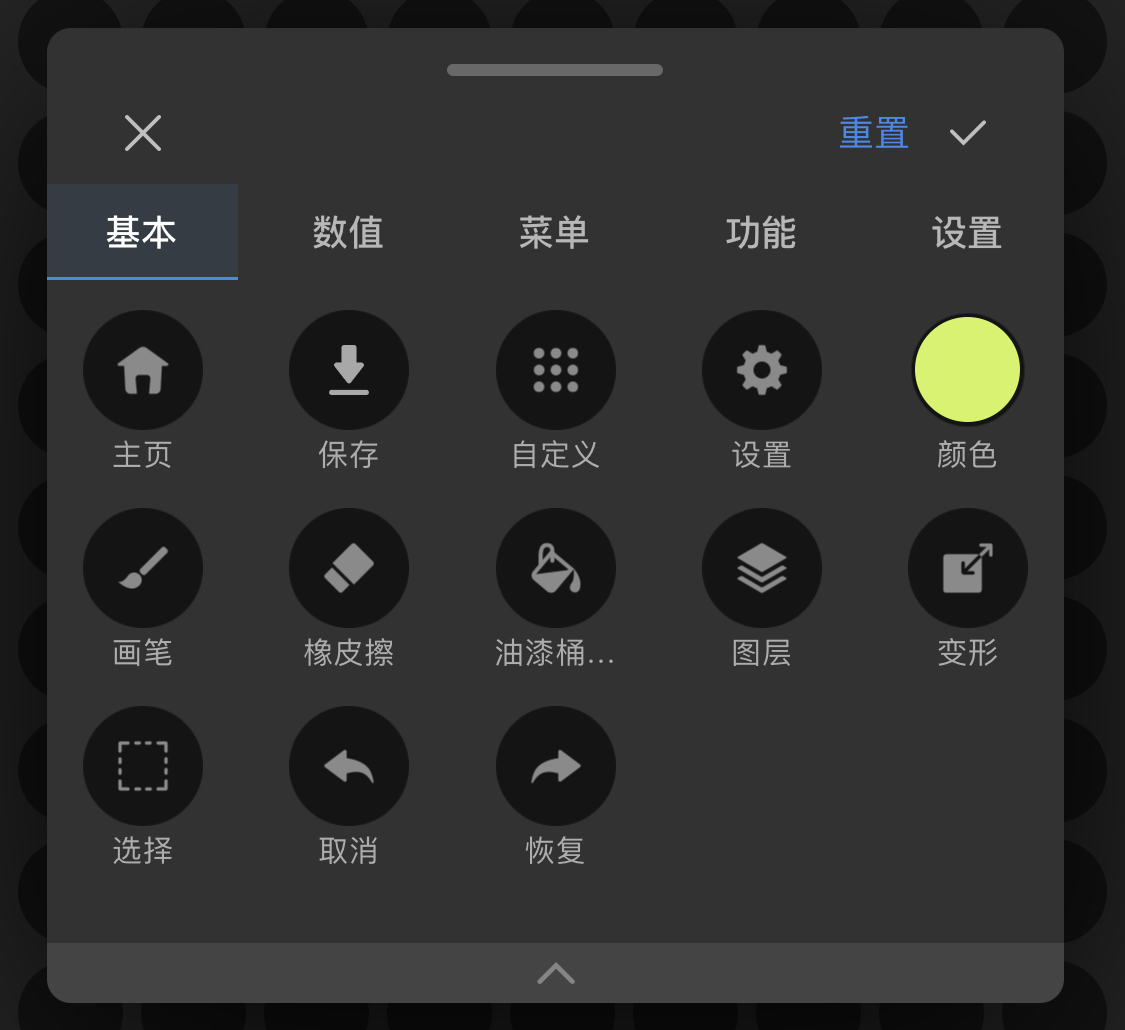Select the 保存 save icon
The image size is (1125, 1030).
349,370
